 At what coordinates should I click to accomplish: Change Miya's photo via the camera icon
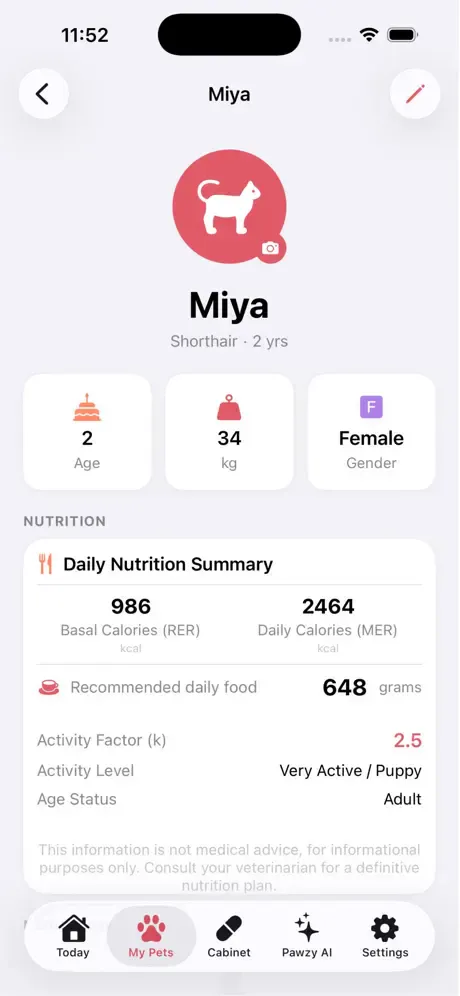(x=271, y=248)
